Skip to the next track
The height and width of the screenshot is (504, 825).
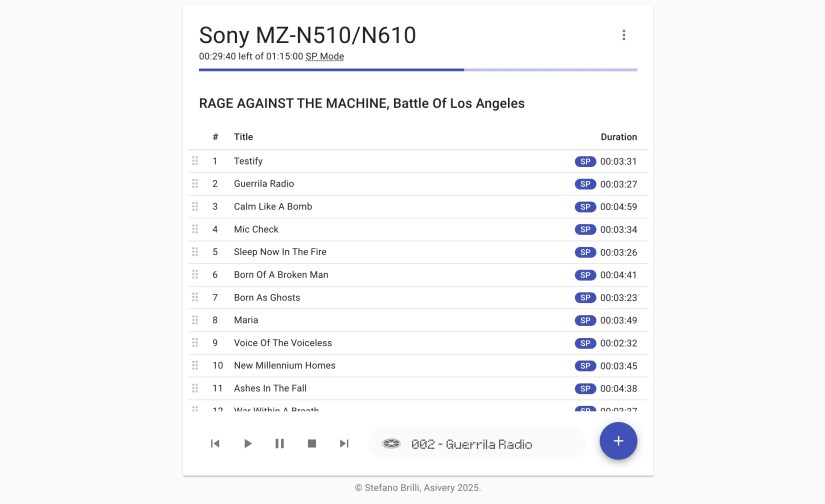tap(344, 444)
